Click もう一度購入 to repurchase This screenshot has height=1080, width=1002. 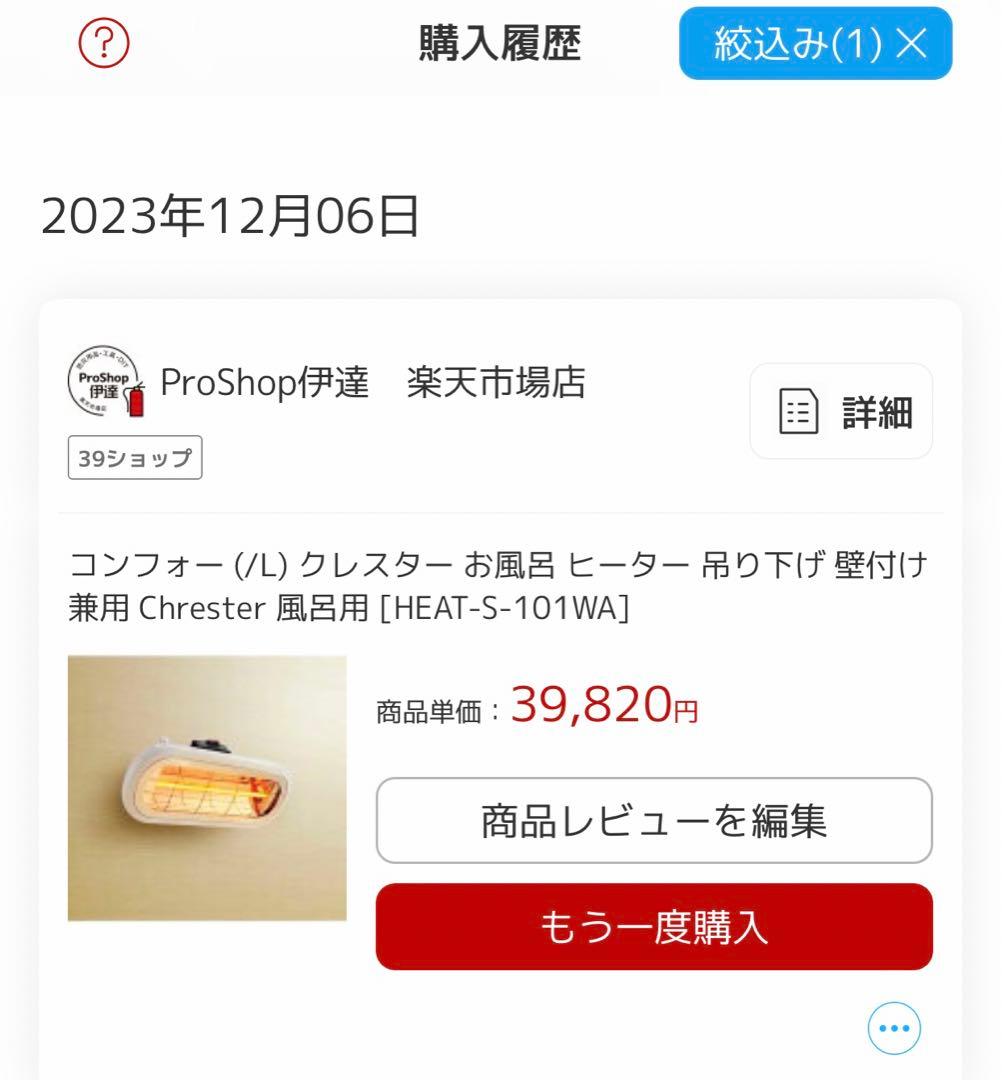pyautogui.click(x=653, y=927)
